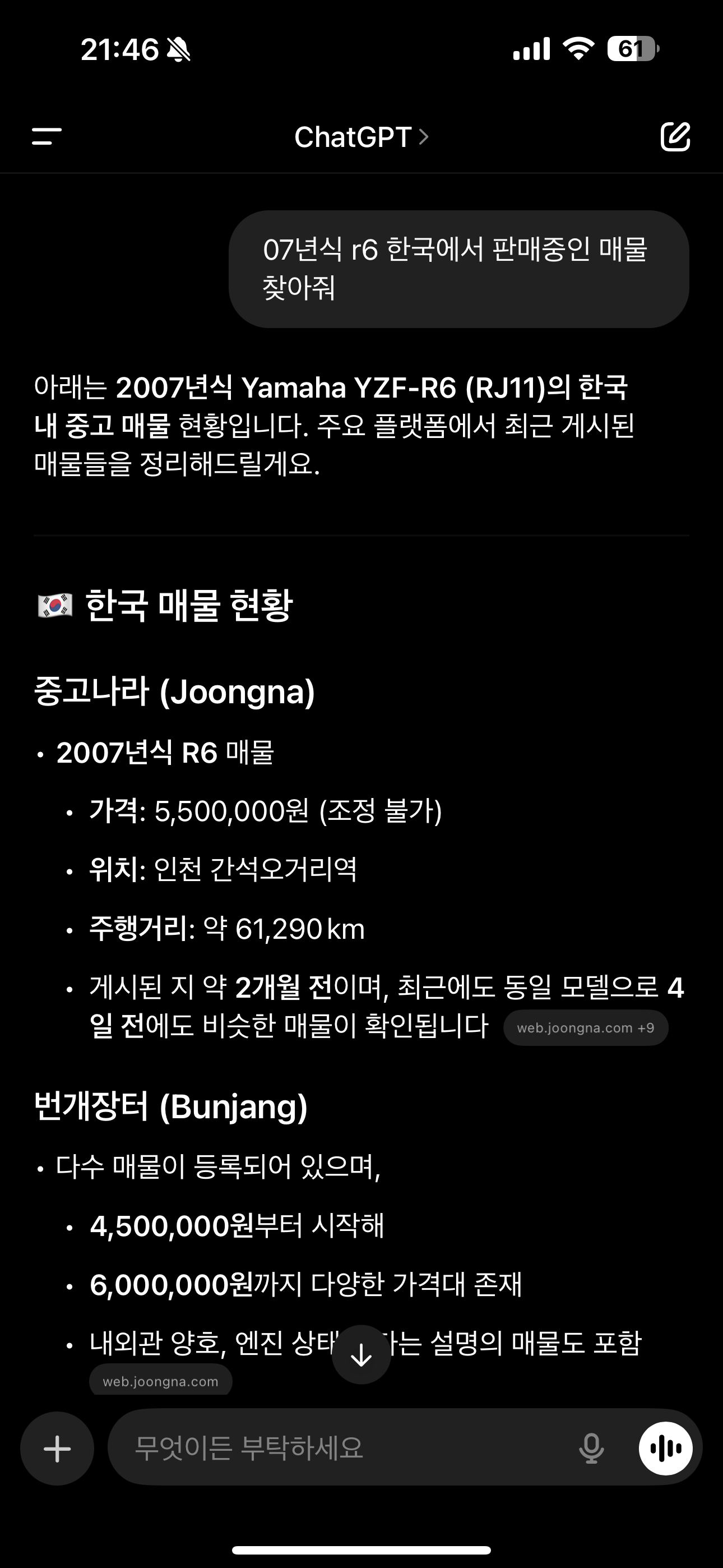Open the sidebar menu
The width and height of the screenshot is (723, 1568).
pos(47,136)
